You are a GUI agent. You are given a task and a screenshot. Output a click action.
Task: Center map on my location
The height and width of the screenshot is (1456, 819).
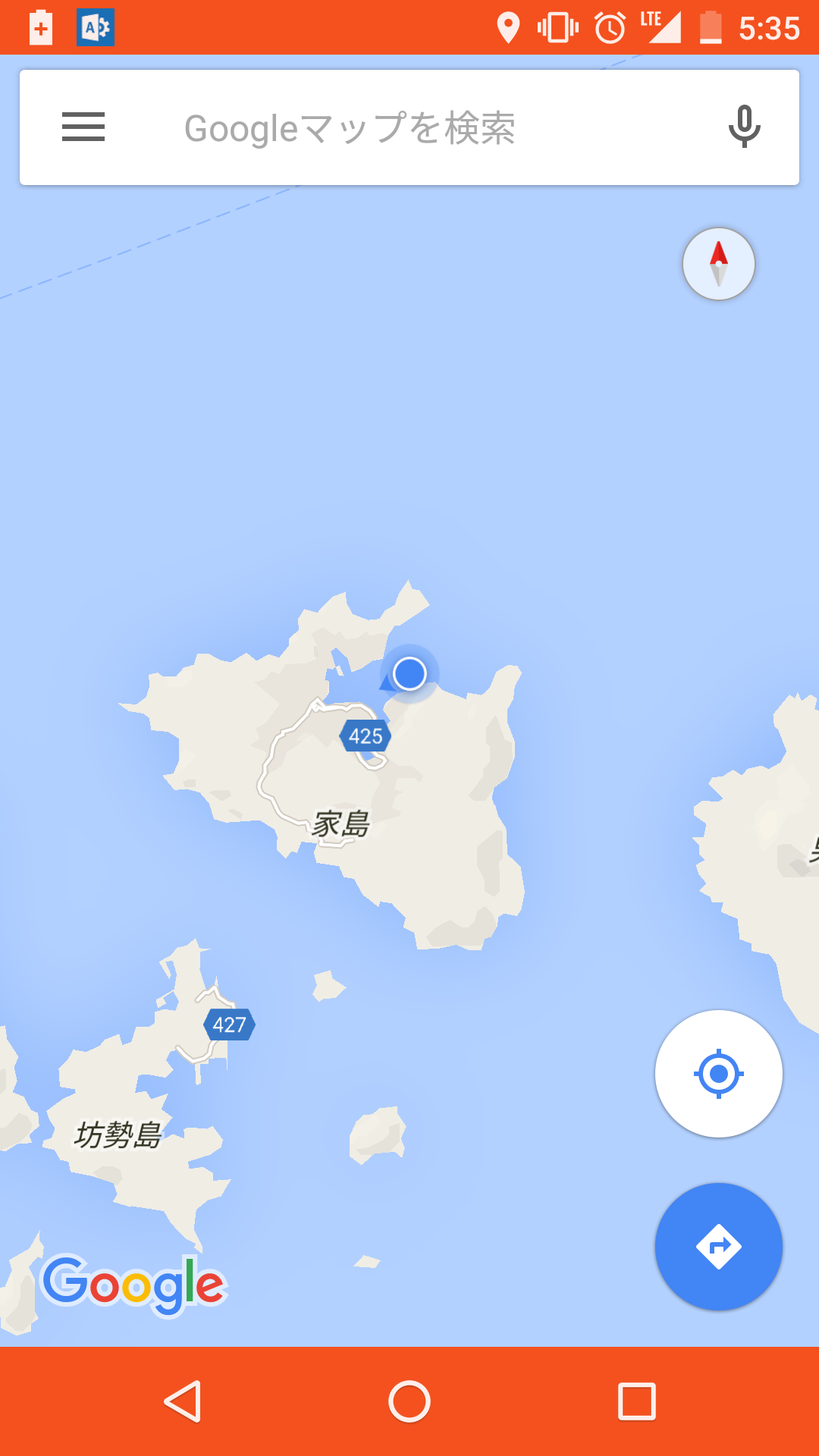click(x=718, y=1074)
